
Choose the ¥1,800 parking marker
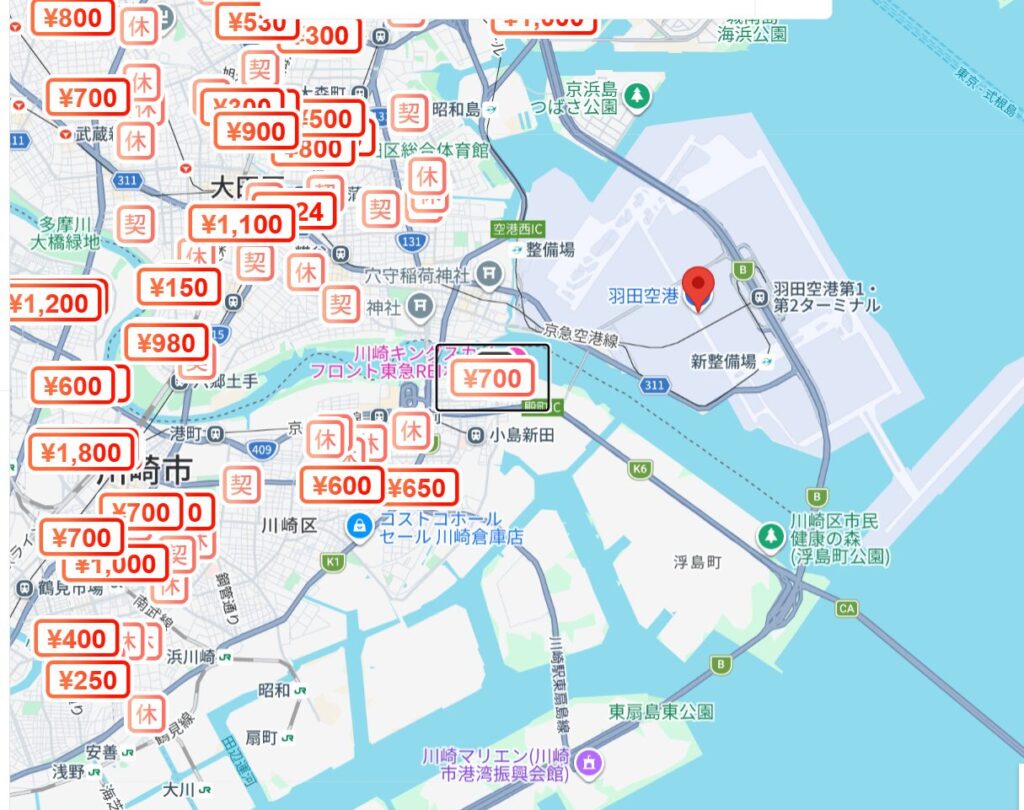(x=81, y=453)
